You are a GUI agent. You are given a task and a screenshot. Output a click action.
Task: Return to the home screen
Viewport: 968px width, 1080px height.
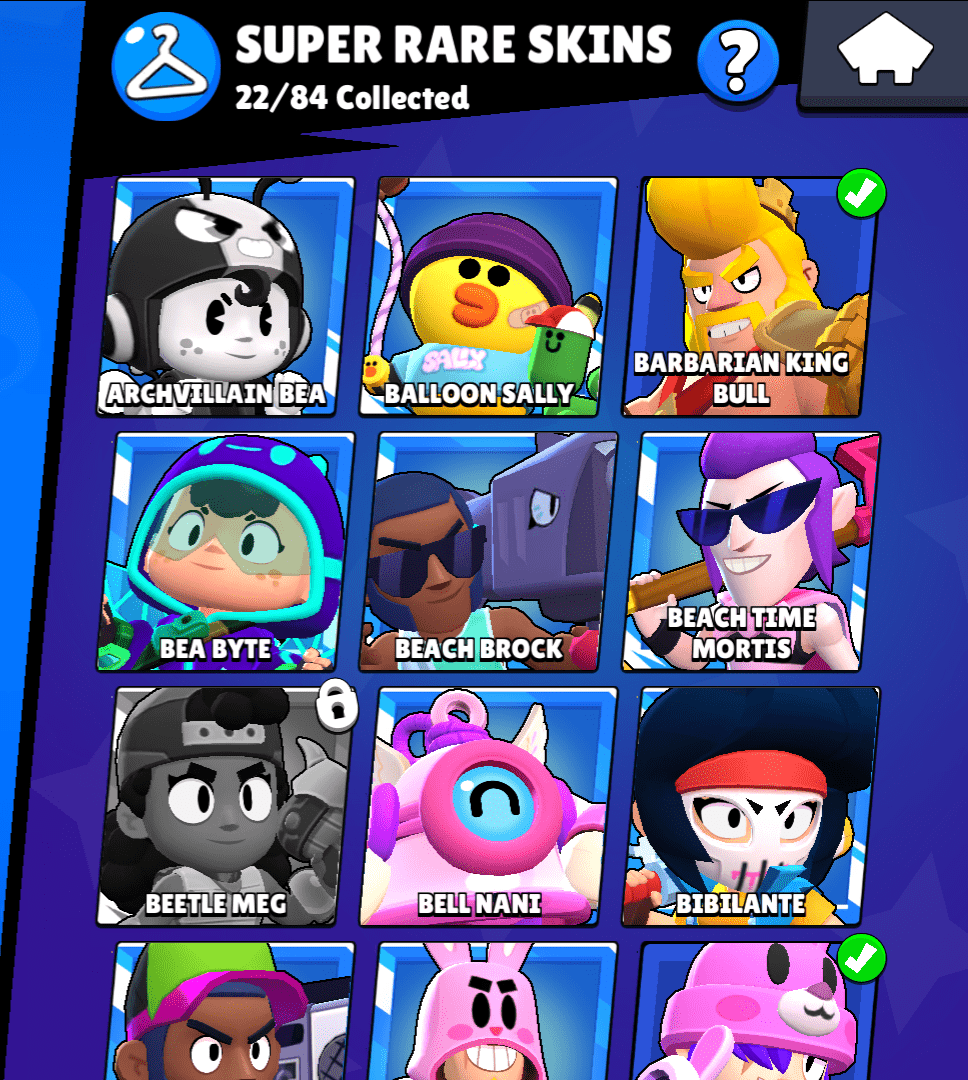click(884, 52)
